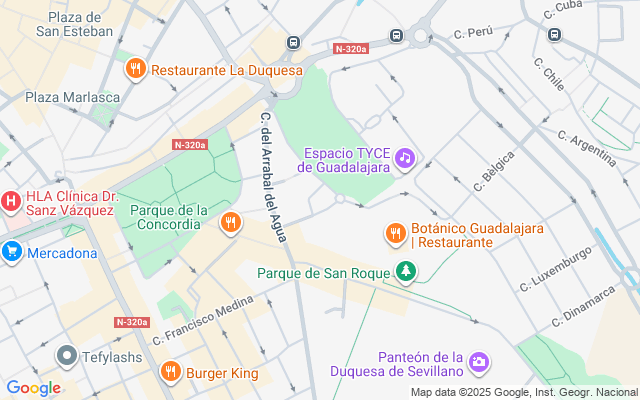Tap the Mercadona shopping marker
The height and width of the screenshot is (400, 640).
(12, 252)
